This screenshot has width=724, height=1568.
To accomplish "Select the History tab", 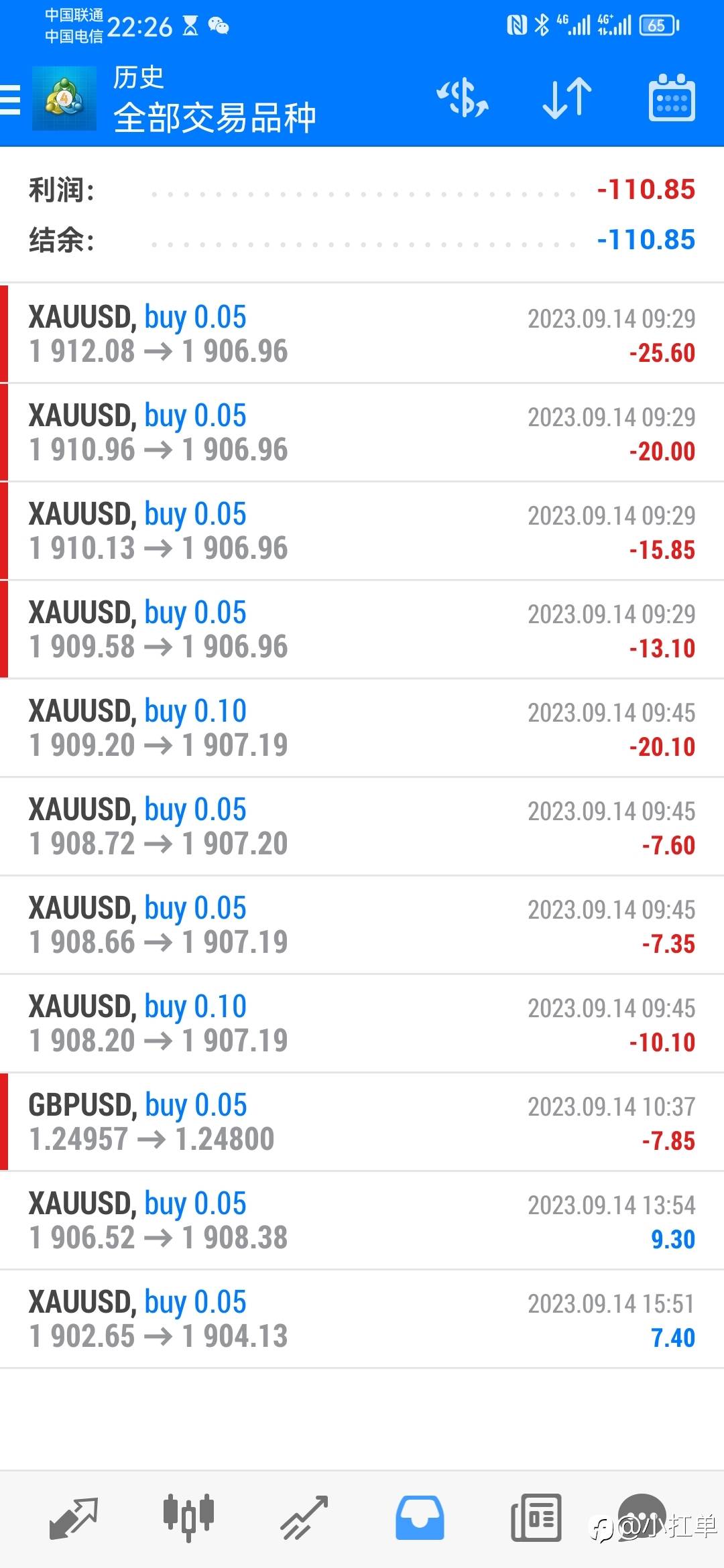I will 420,1517.
